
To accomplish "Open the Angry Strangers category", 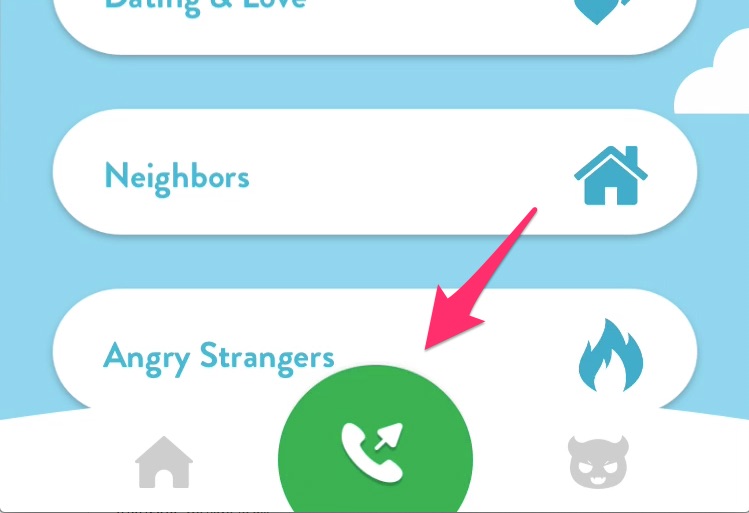I will [220, 355].
